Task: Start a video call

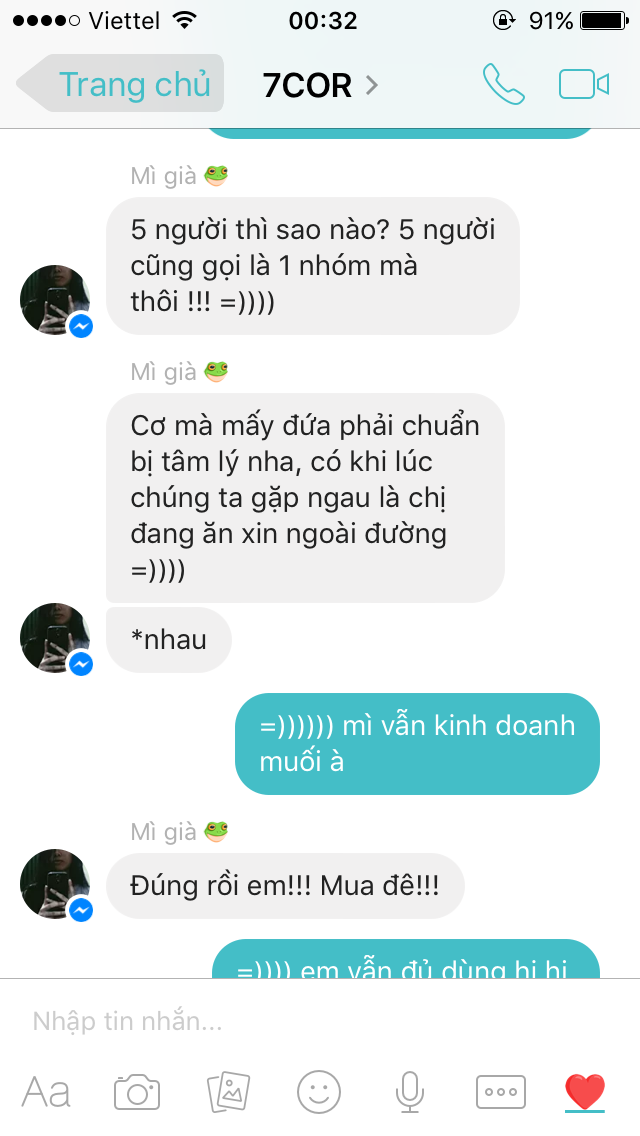Action: click(x=584, y=85)
